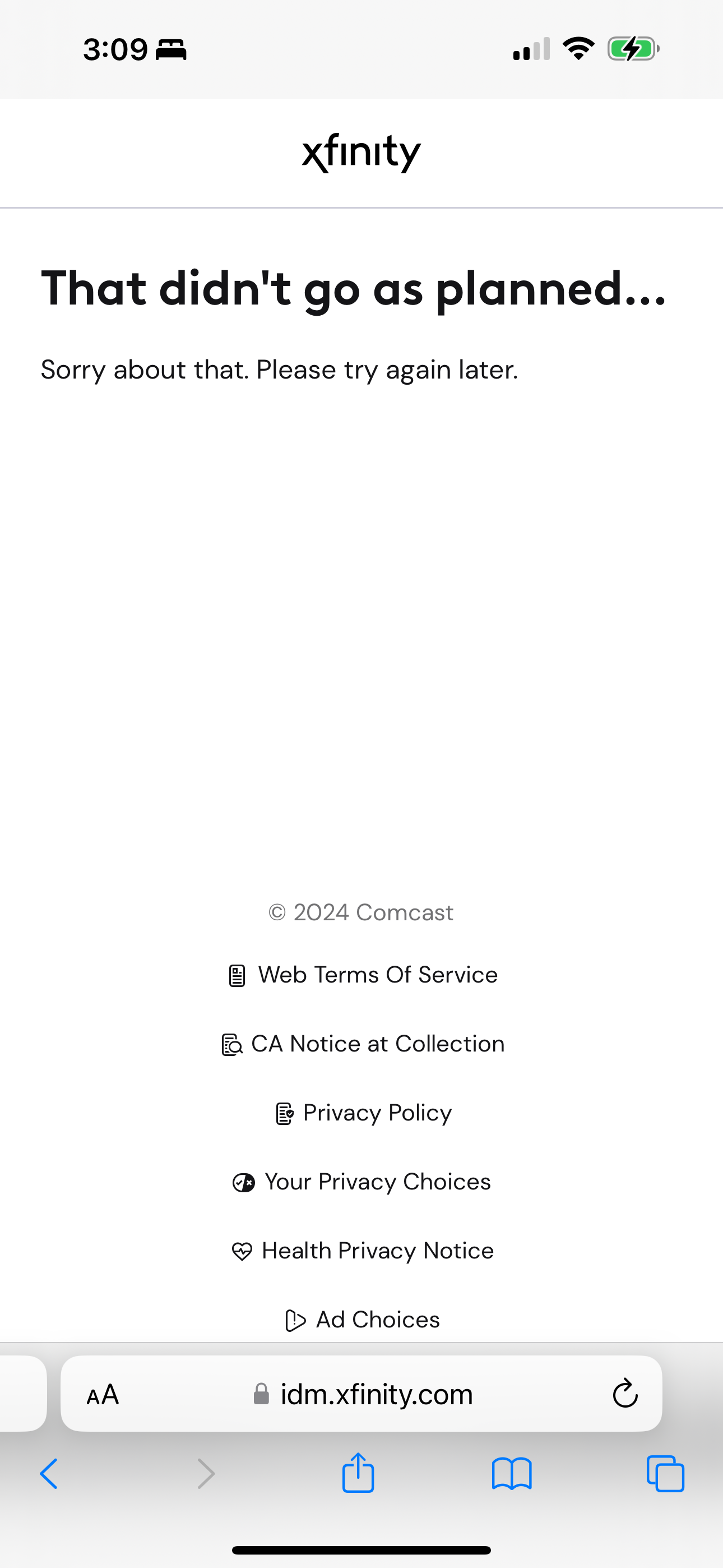Show all open tabs
This screenshot has width=723, height=1568.
click(665, 1474)
